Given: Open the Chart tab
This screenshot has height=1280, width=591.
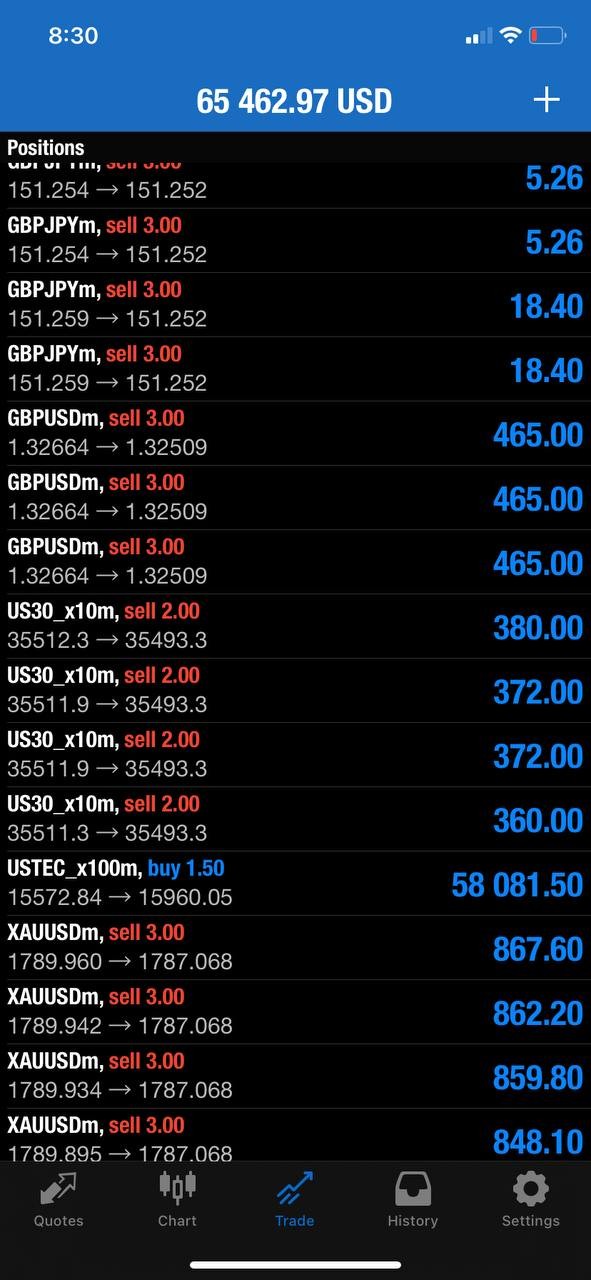Looking at the screenshot, I should (177, 1200).
